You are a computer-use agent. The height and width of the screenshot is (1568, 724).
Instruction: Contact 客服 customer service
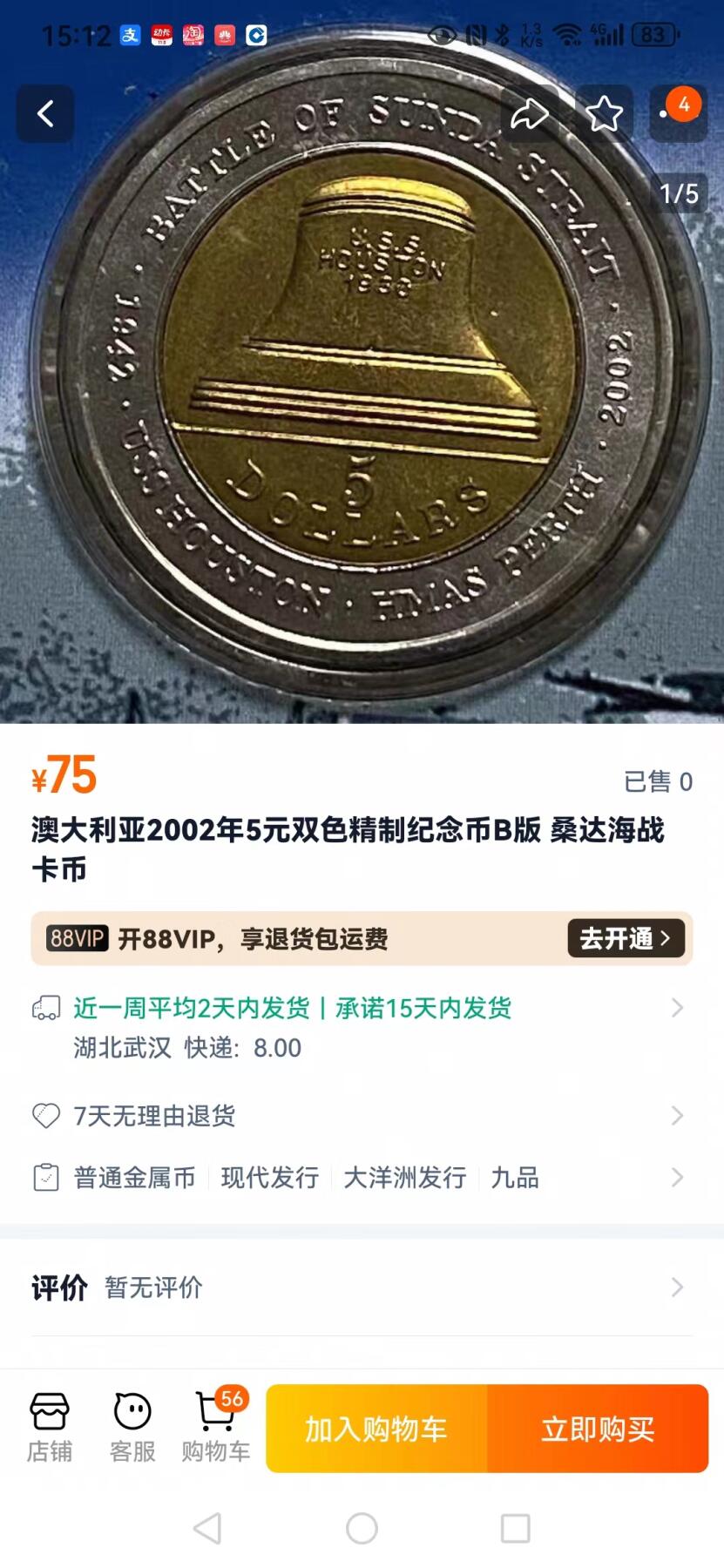click(132, 1429)
